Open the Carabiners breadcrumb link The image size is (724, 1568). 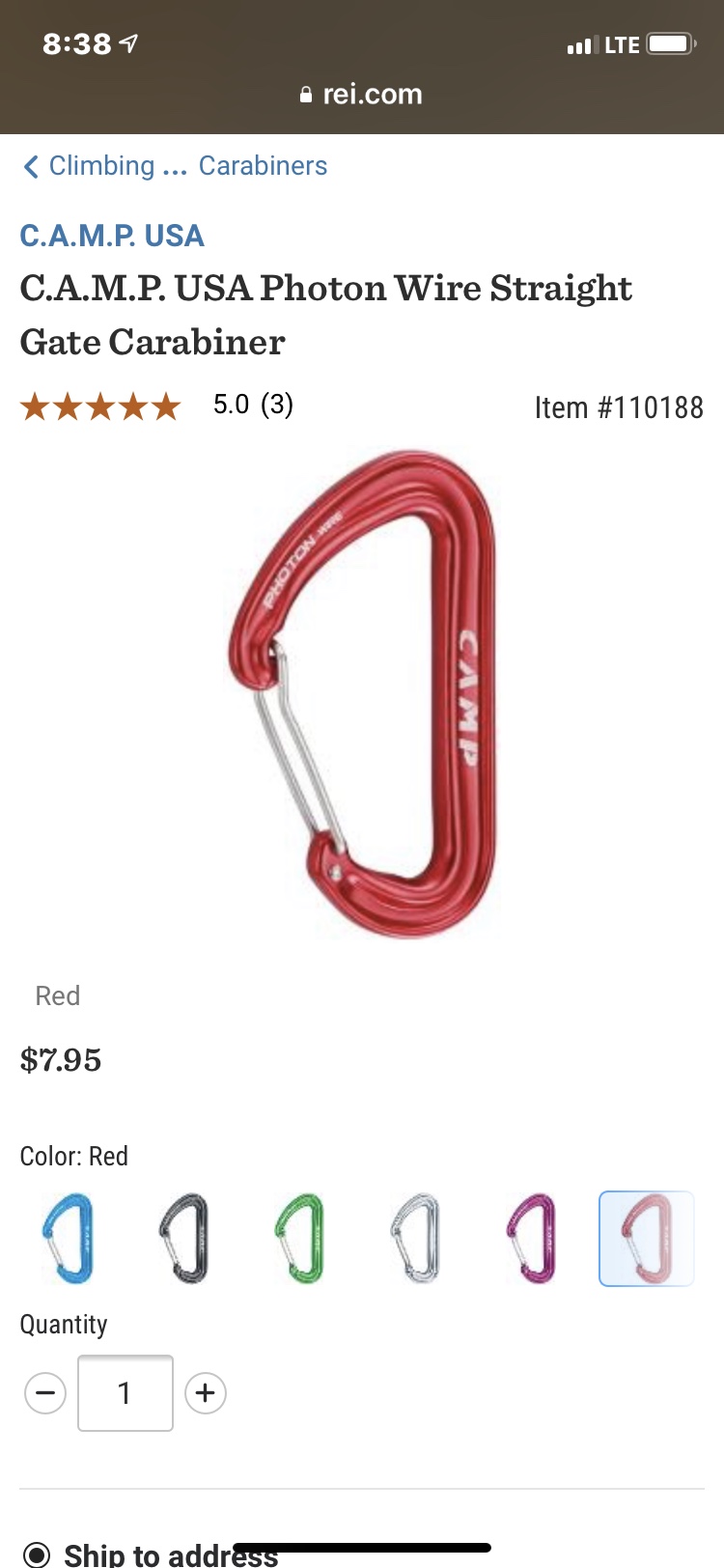[263, 166]
